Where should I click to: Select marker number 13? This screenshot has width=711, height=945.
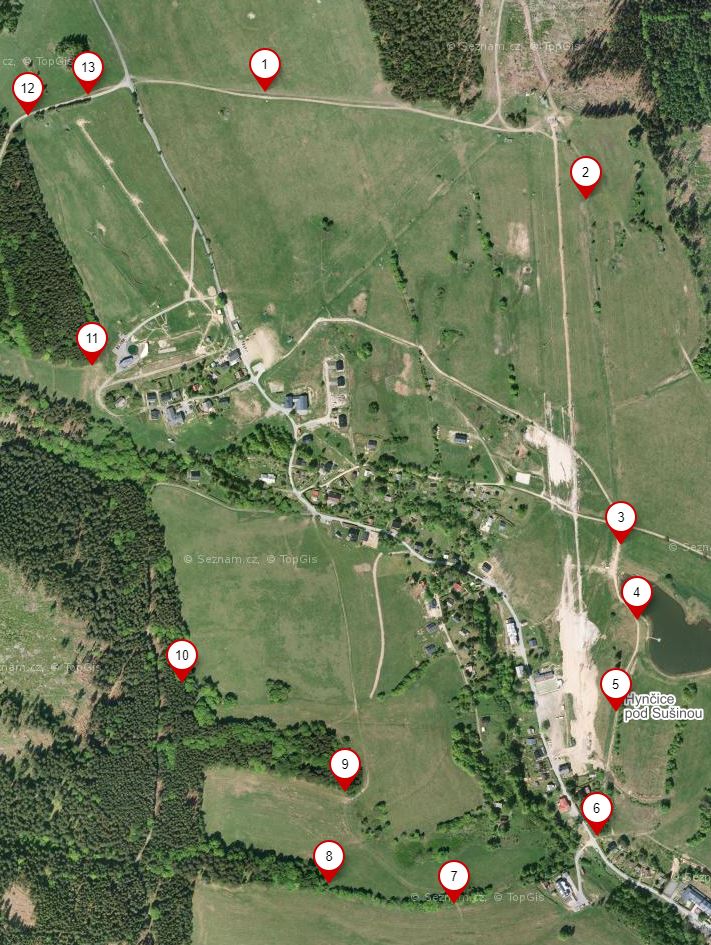point(88,69)
